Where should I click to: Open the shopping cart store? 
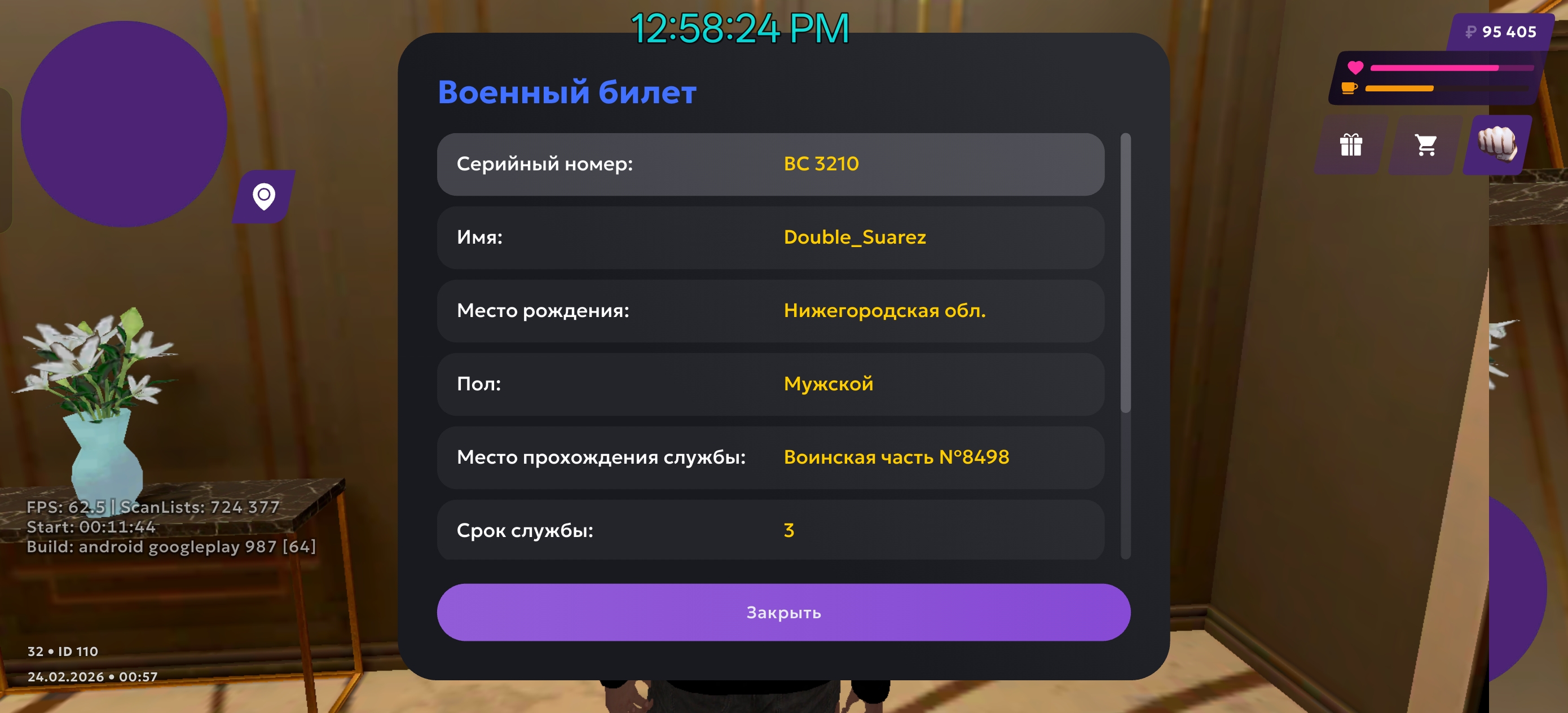tap(1425, 145)
